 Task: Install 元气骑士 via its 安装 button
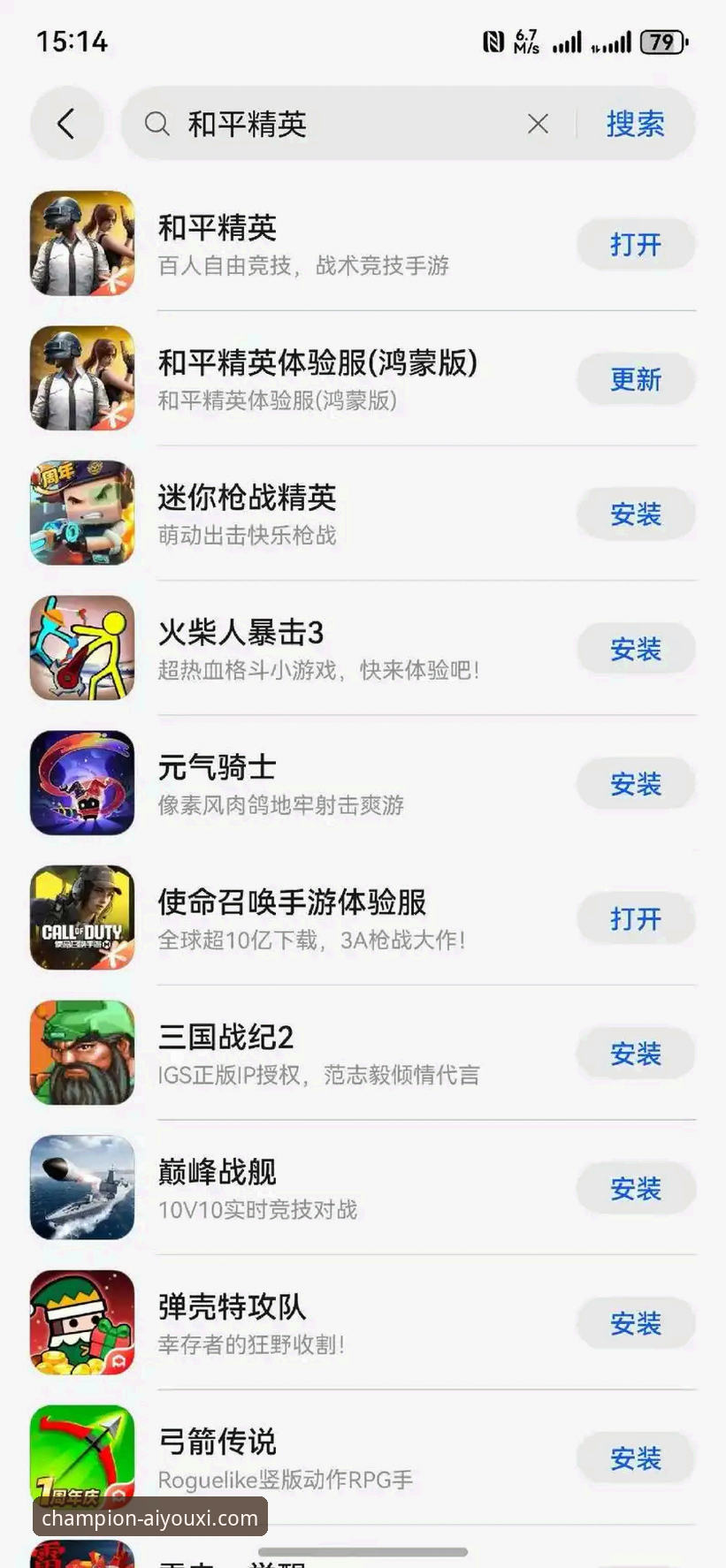click(x=635, y=784)
